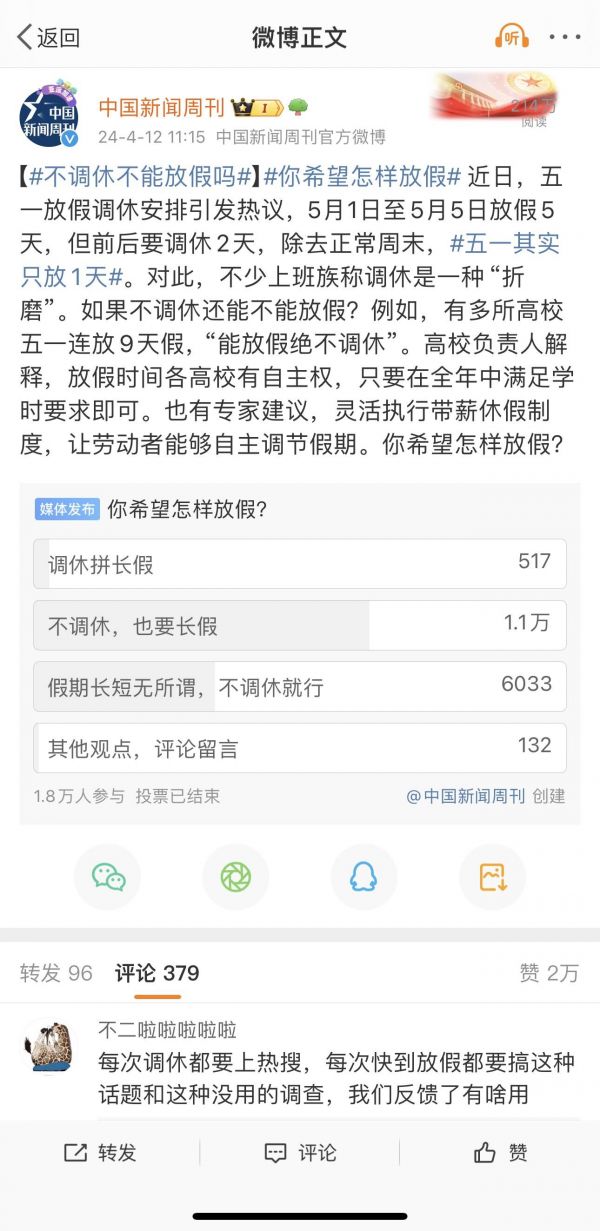The image size is (600, 1231).
Task: Open 中国新闻周刊 profile avatar
Action: point(48,117)
